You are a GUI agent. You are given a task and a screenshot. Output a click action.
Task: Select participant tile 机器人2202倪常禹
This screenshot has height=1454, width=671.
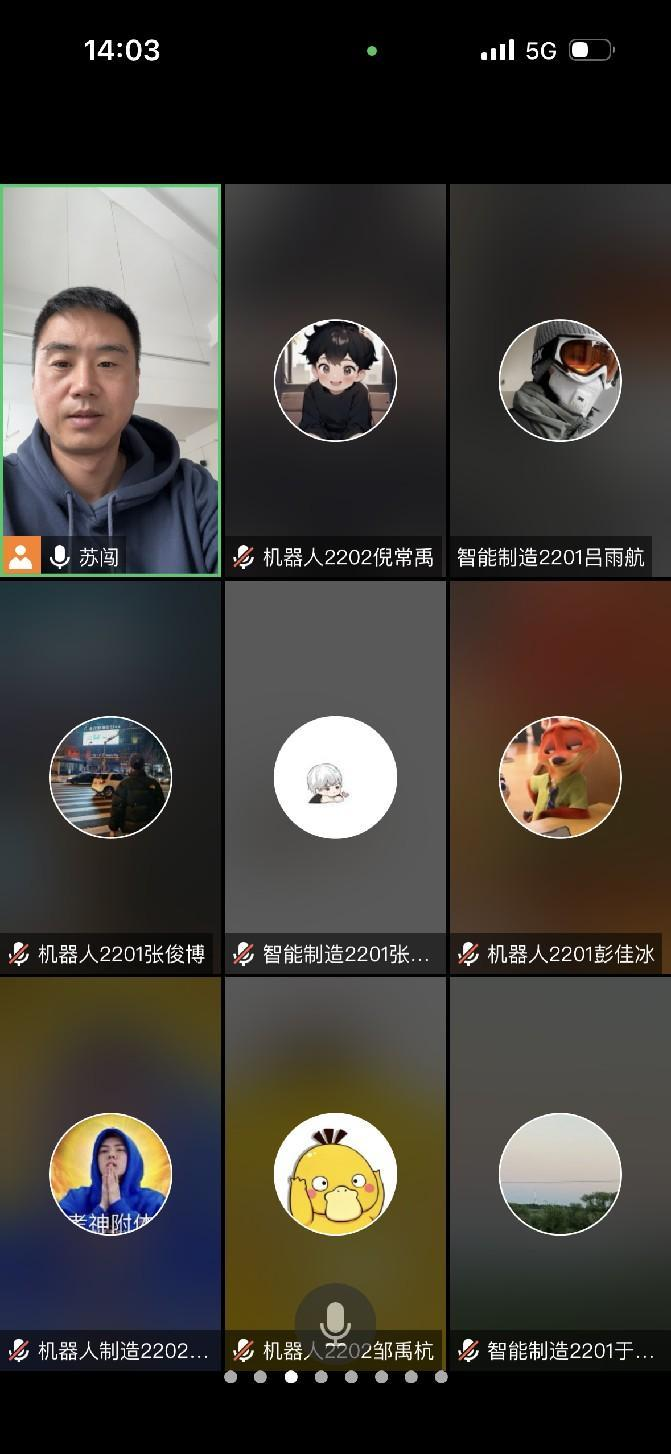335,380
